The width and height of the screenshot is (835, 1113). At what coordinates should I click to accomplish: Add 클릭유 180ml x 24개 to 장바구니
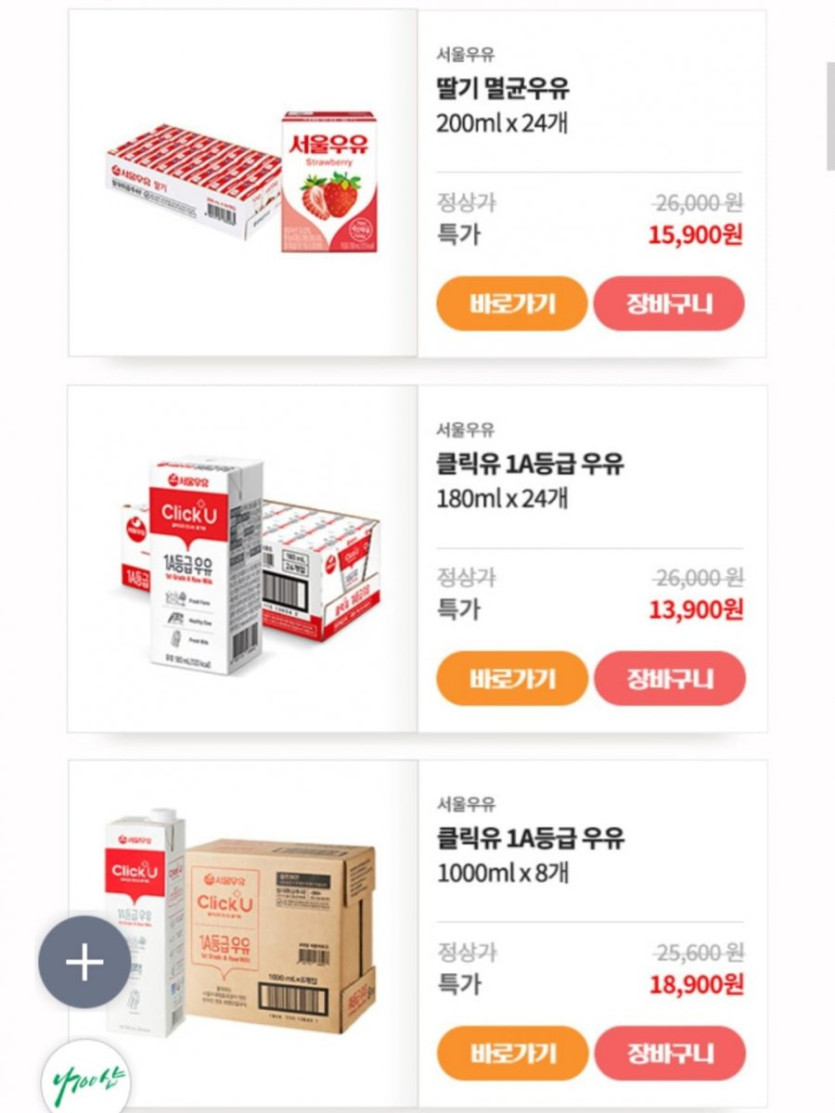tap(669, 679)
